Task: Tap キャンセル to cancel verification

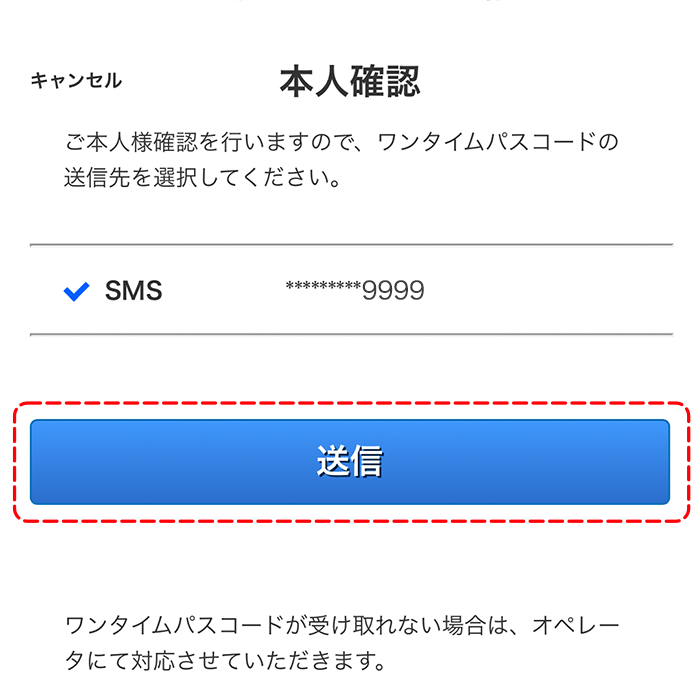Action: click(76, 81)
